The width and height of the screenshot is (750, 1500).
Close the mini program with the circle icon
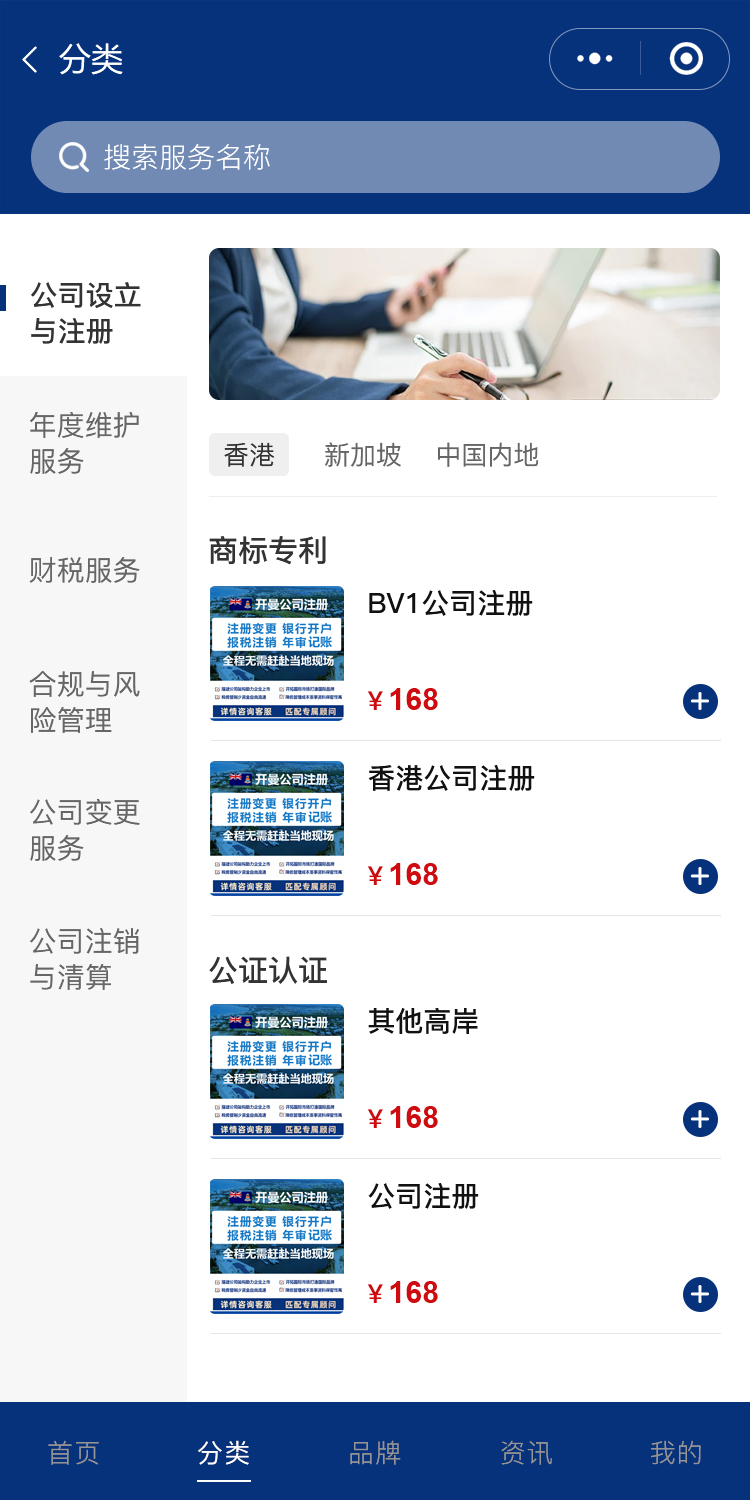click(x=685, y=59)
